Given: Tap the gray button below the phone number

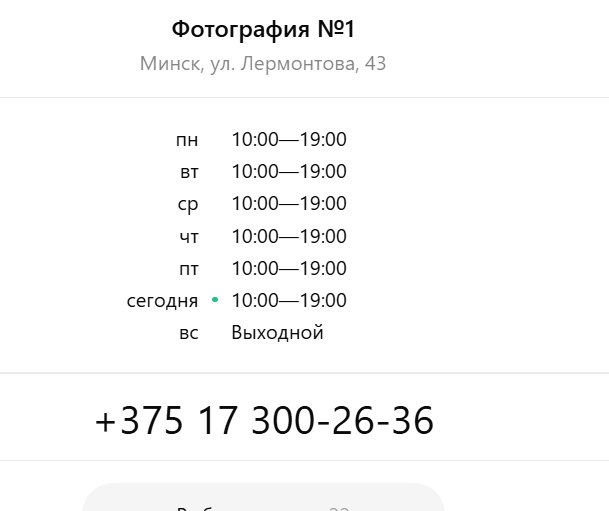Looking at the screenshot, I should pyautogui.click(x=263, y=499).
